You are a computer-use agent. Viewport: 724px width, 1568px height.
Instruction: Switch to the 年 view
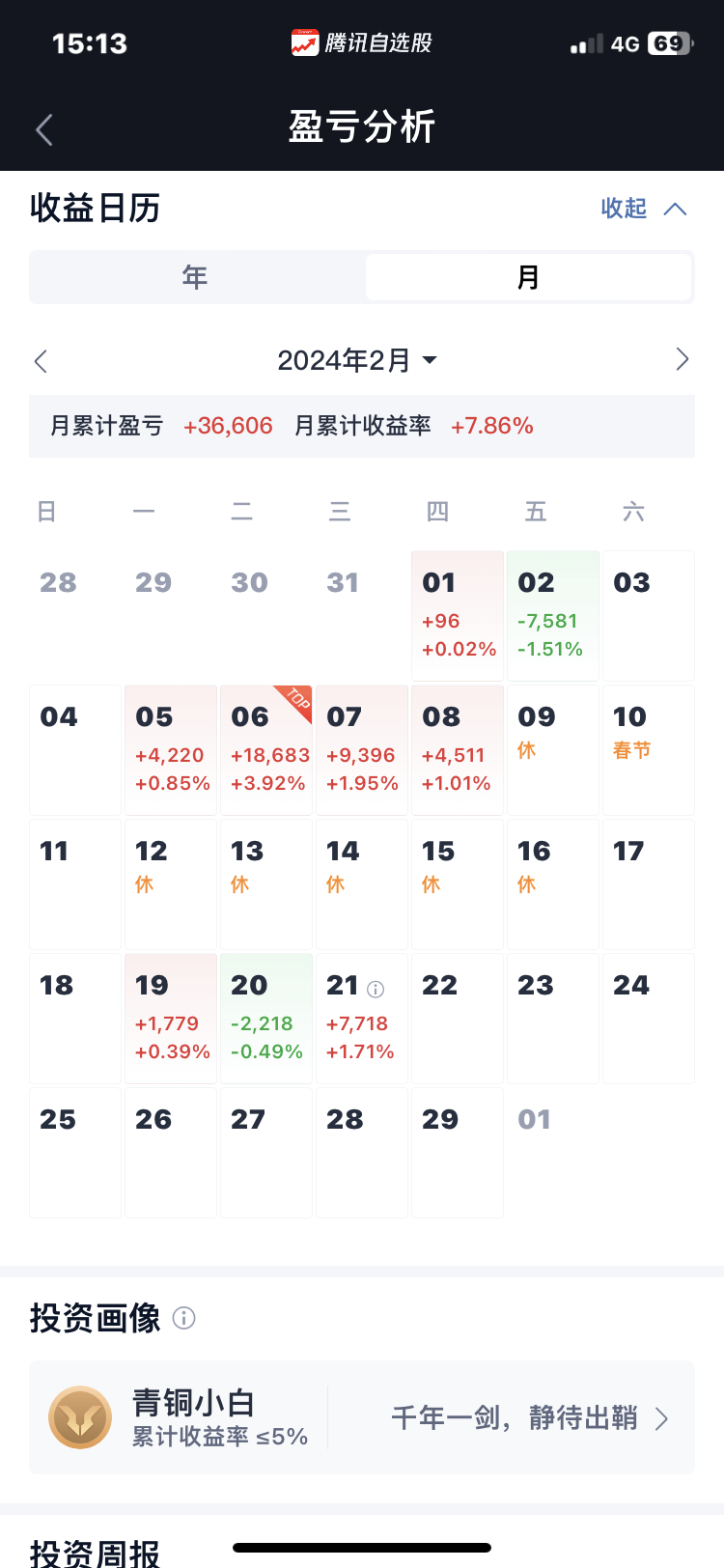pyautogui.click(x=196, y=278)
